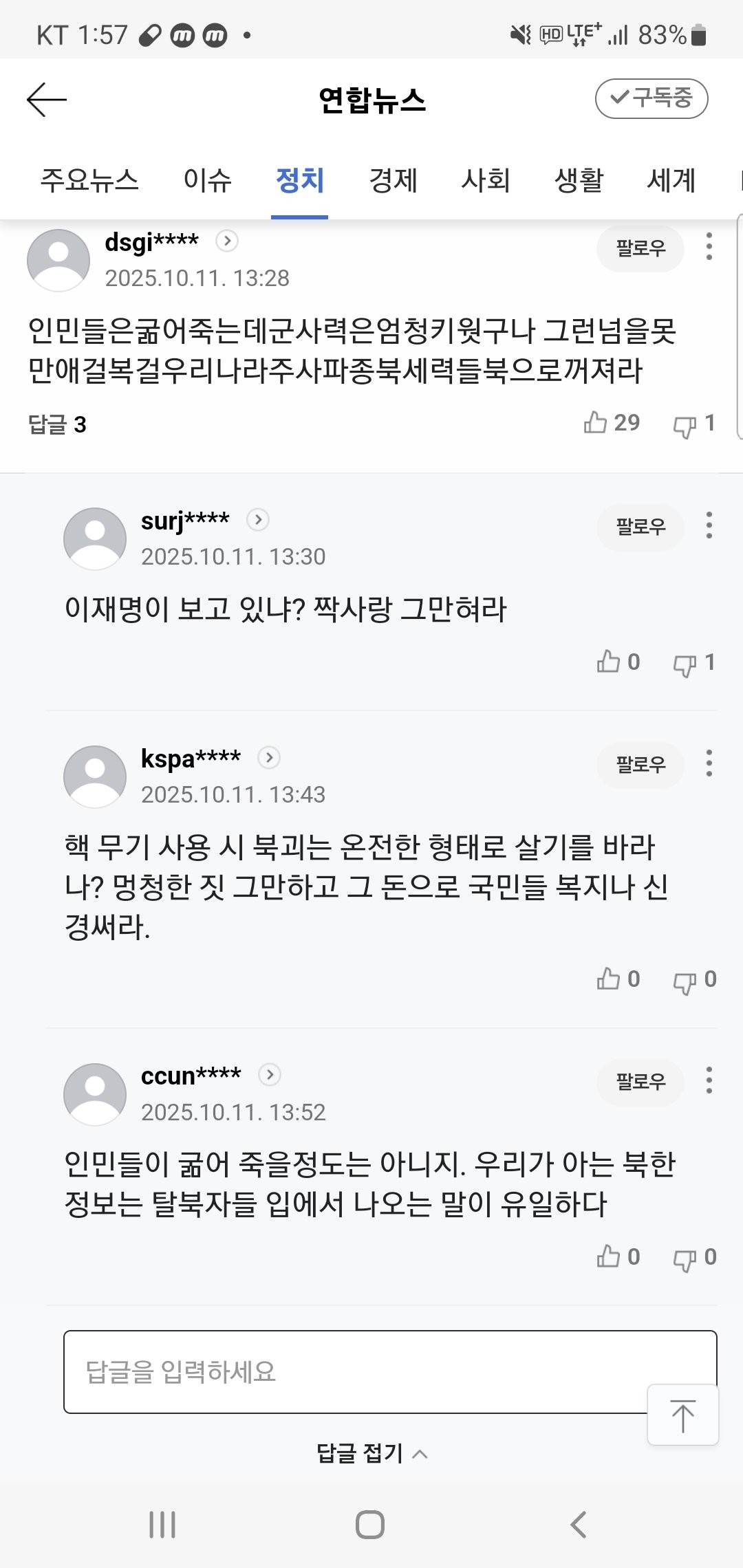
Task: Dislike the comment by dsgi****
Action: (x=685, y=426)
